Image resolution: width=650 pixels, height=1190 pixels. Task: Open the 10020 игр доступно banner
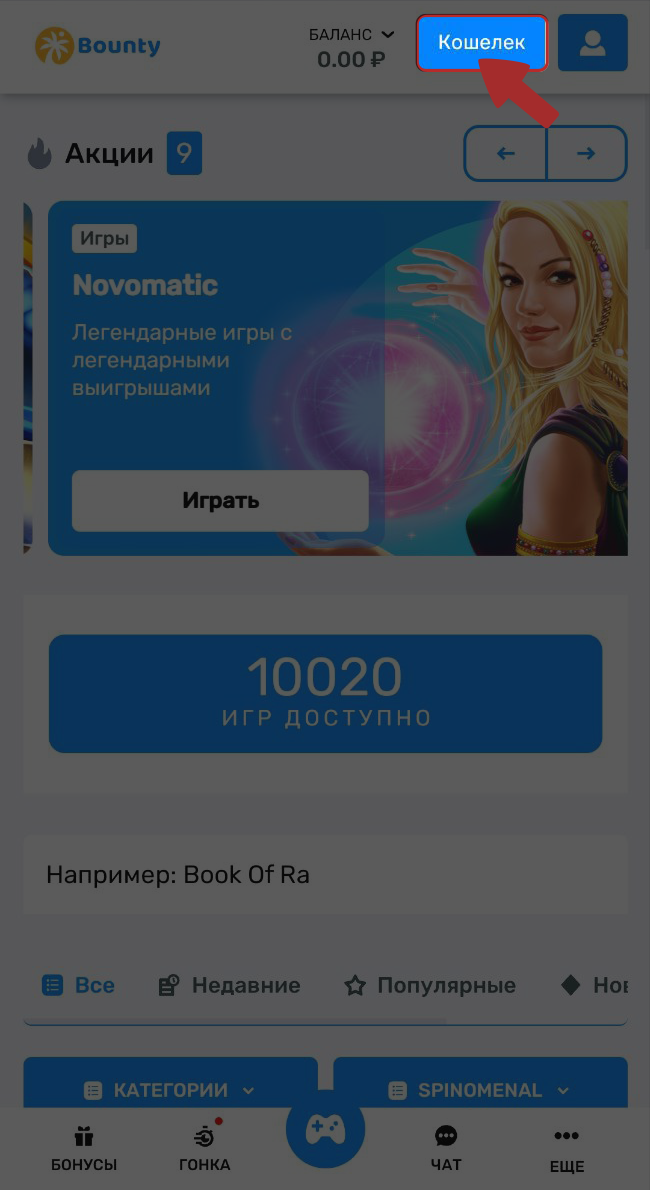click(x=325, y=692)
